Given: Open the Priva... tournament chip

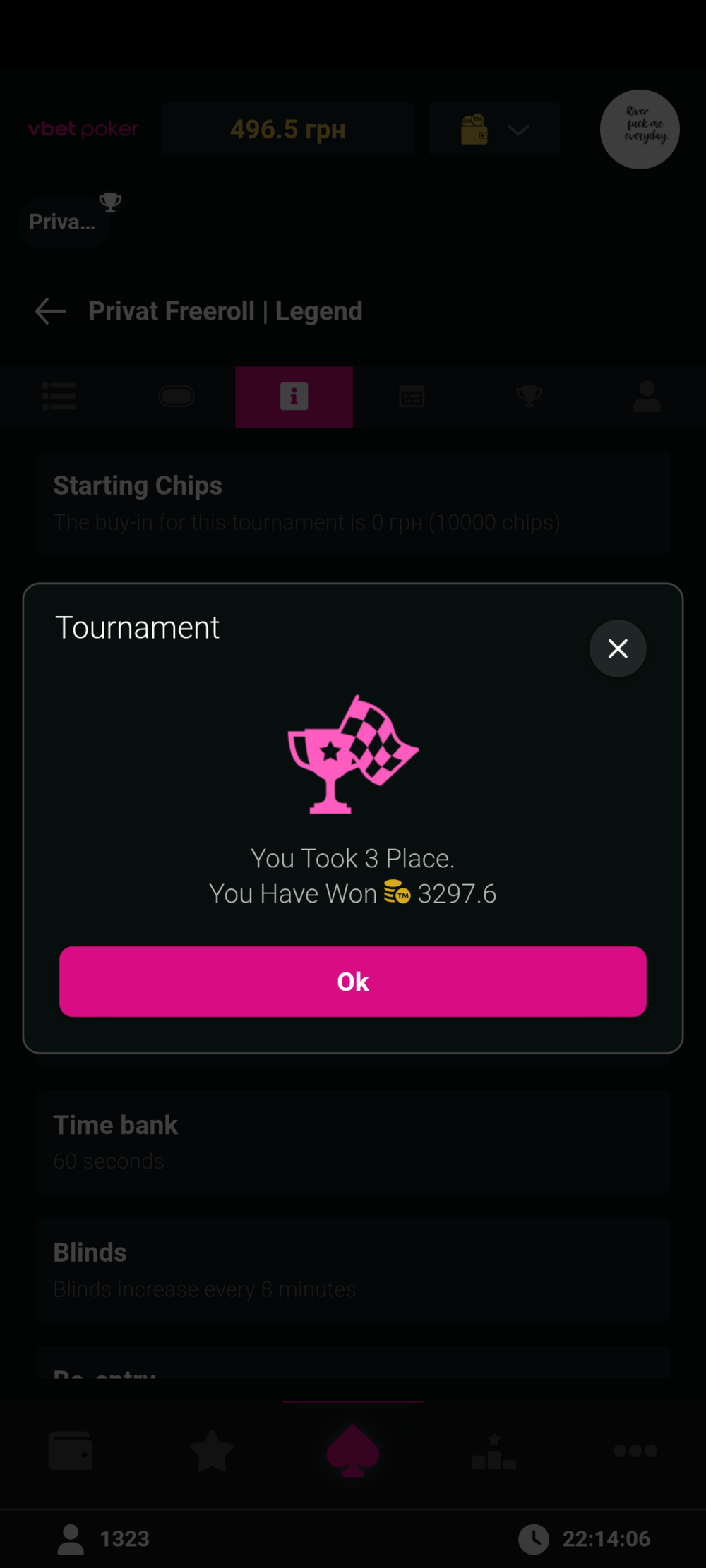Looking at the screenshot, I should pyautogui.click(x=64, y=222).
